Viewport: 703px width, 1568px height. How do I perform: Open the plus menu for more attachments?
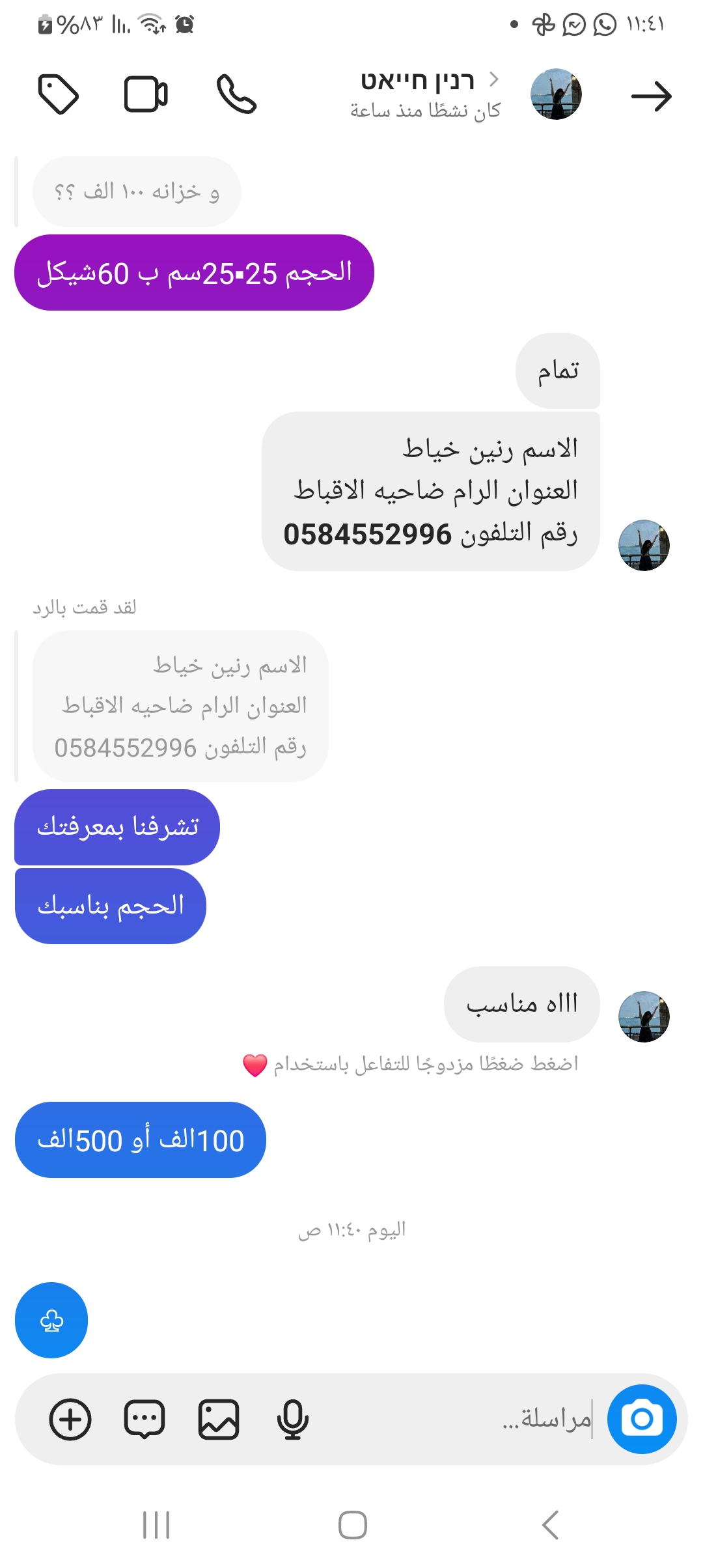click(x=70, y=1419)
